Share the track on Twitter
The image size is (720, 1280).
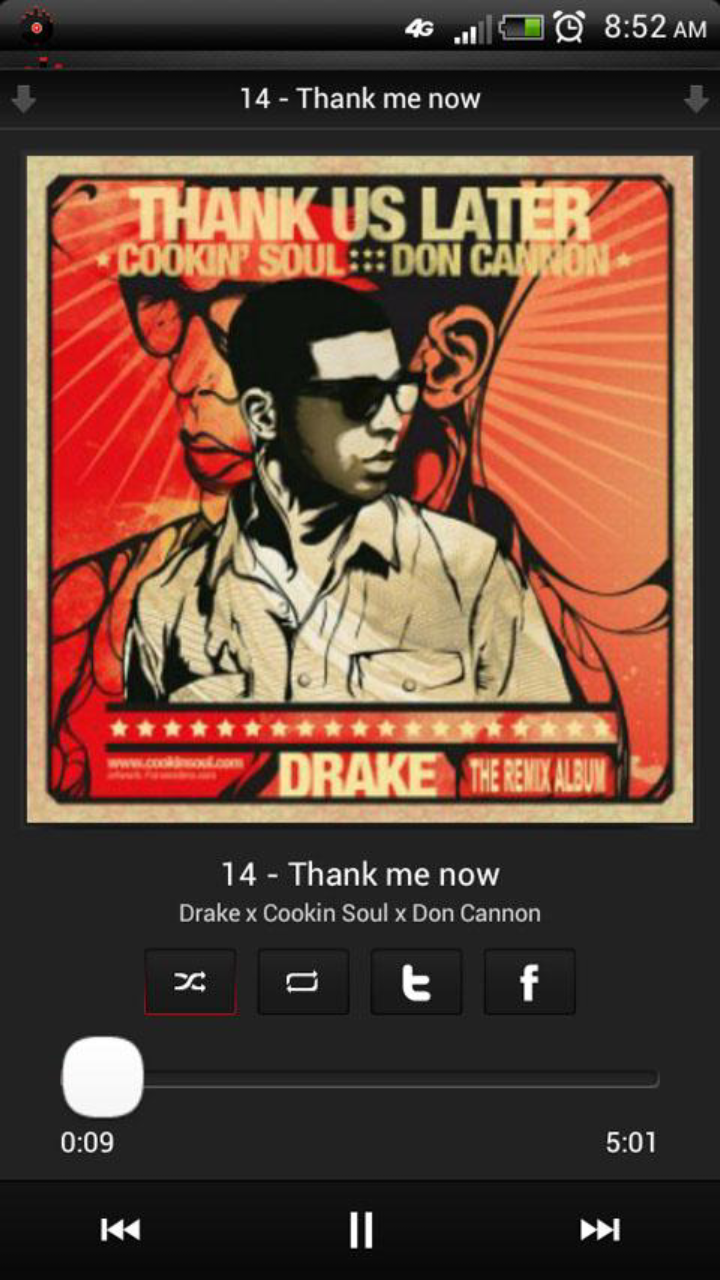pos(416,982)
